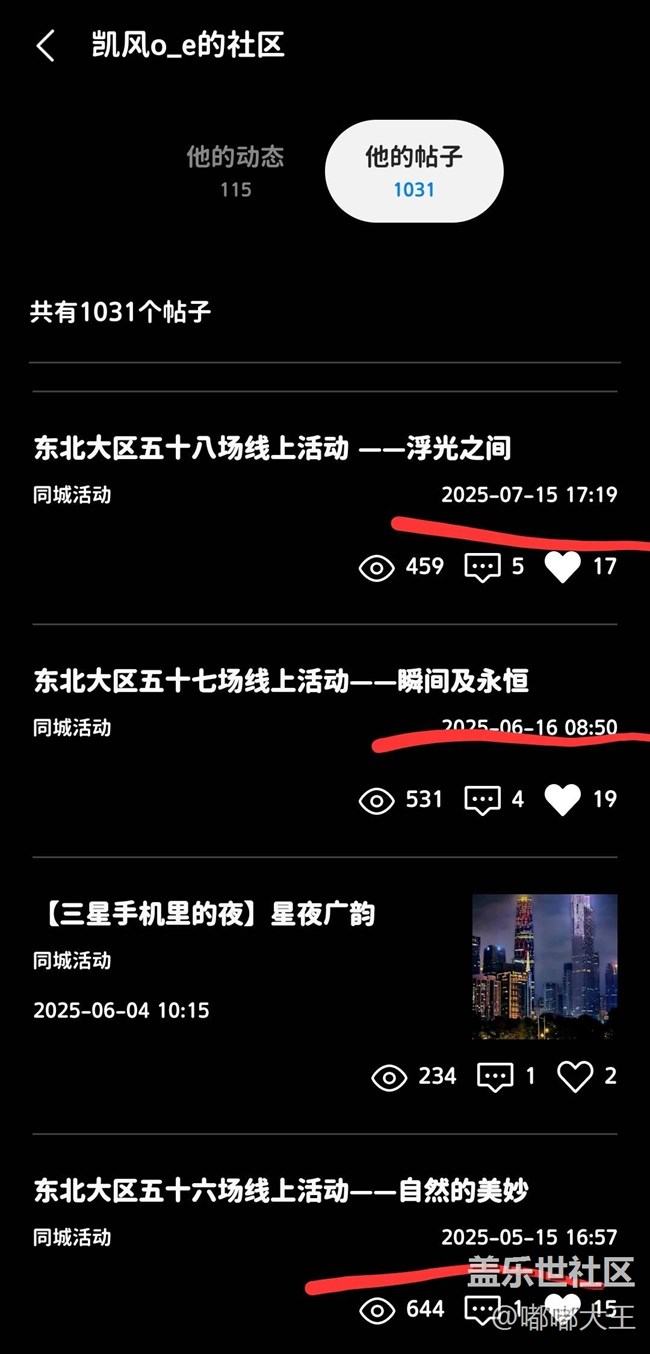This screenshot has height=1354, width=650.
Task: Switch to the 他的动态 tab
Action: tap(235, 171)
